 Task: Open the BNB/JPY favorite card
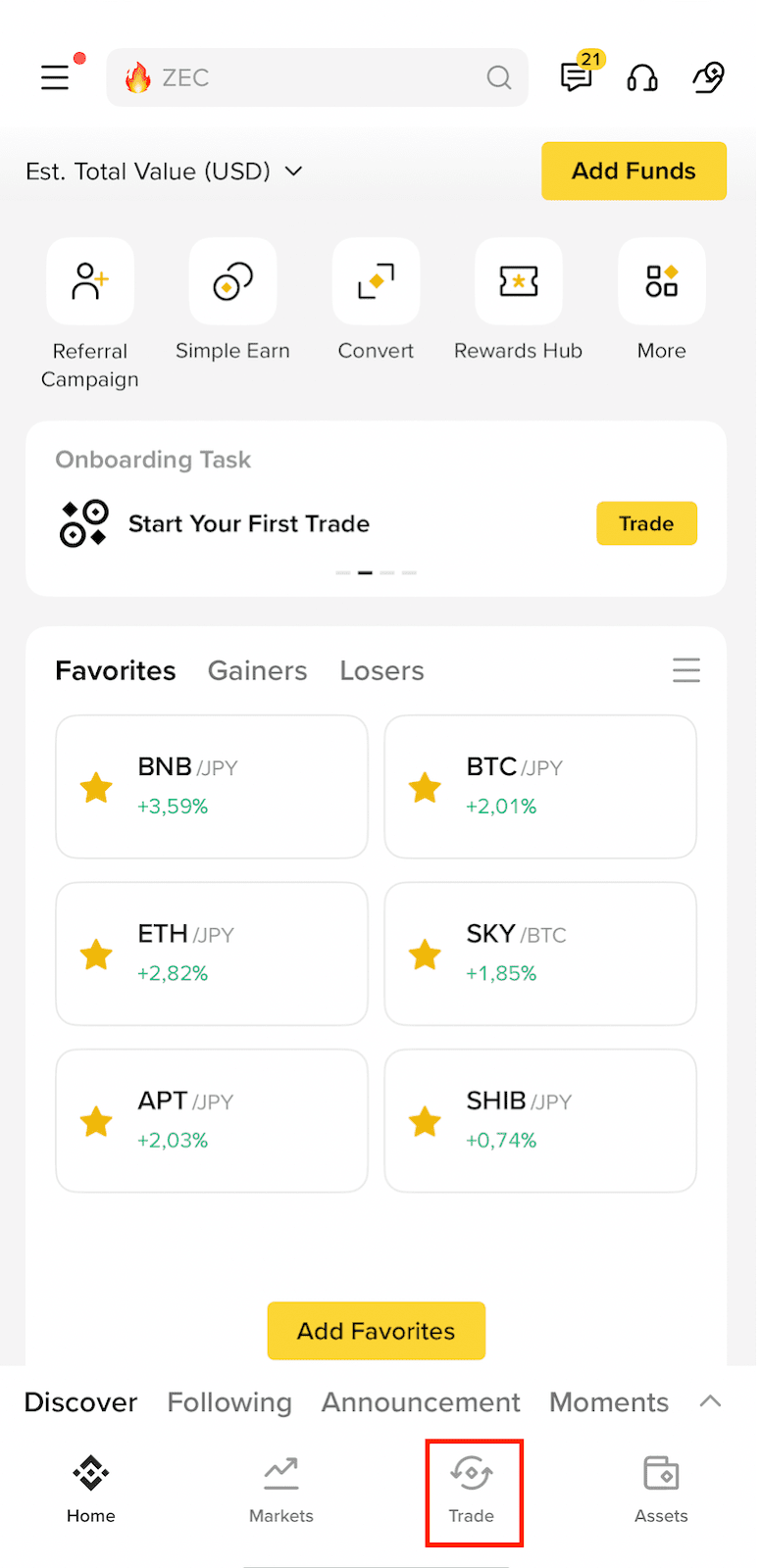tap(212, 787)
